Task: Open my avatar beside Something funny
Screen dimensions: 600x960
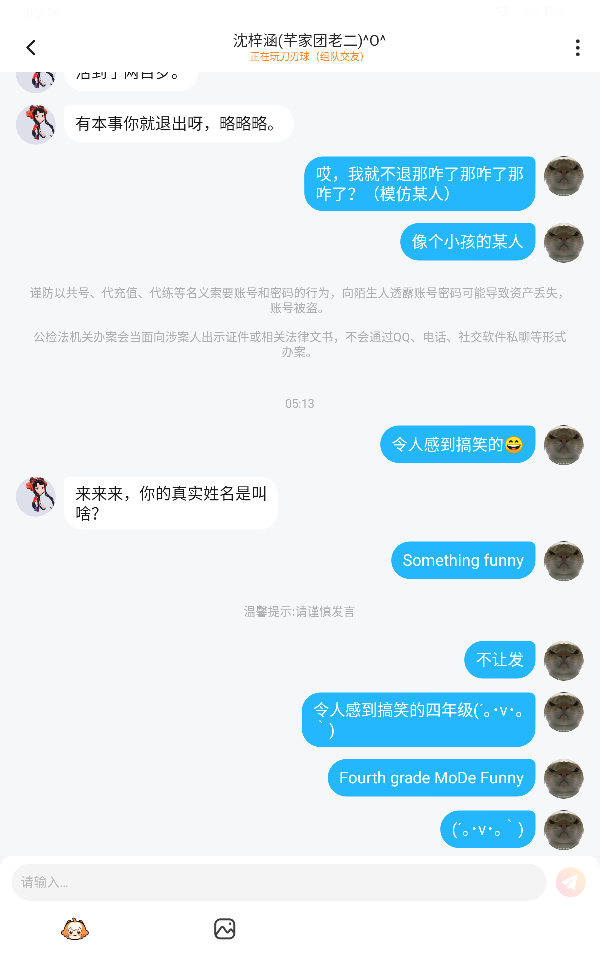Action: point(563,561)
